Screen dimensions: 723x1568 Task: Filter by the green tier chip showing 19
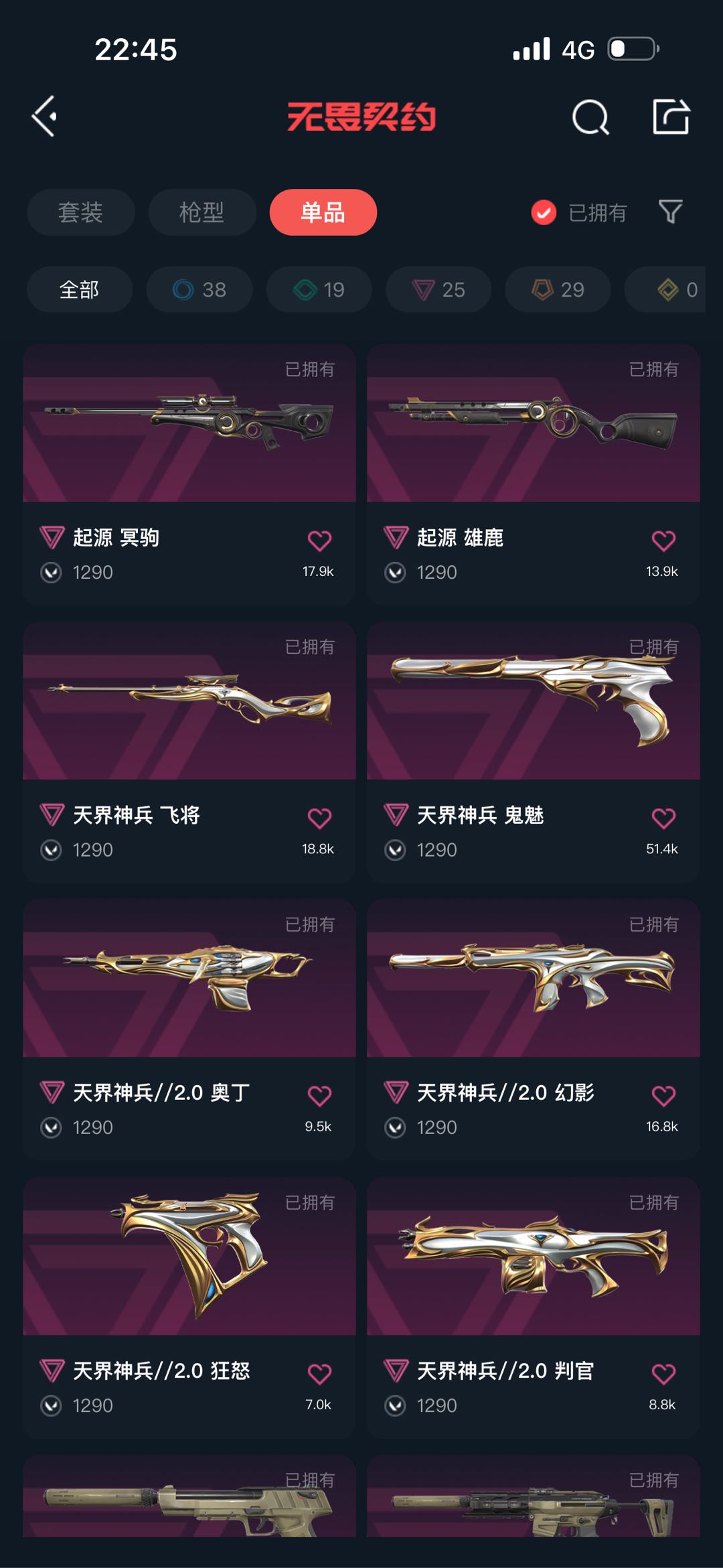click(319, 289)
